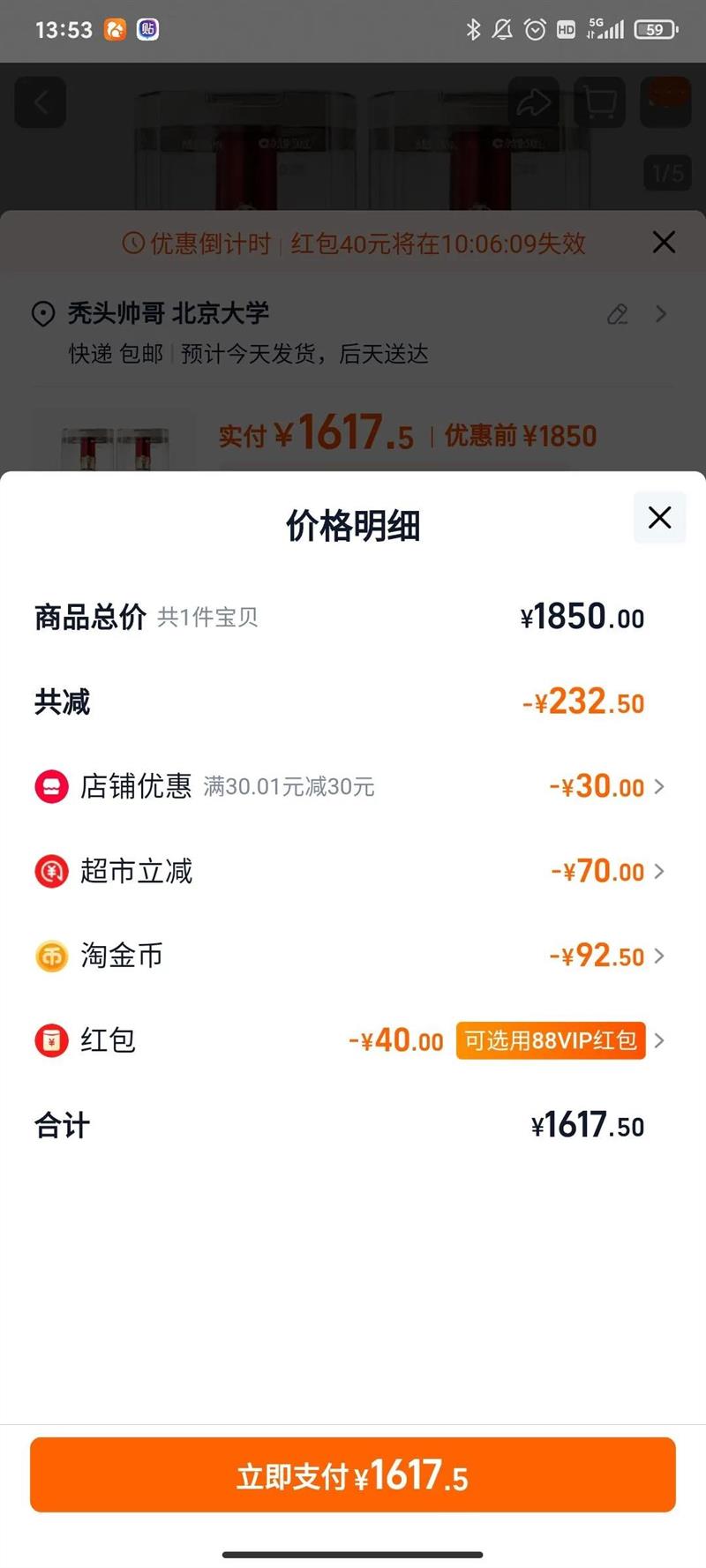Open the 店铺优惠 discount details
Screen dimensions: 706x1568
pyautogui.click(x=658, y=786)
